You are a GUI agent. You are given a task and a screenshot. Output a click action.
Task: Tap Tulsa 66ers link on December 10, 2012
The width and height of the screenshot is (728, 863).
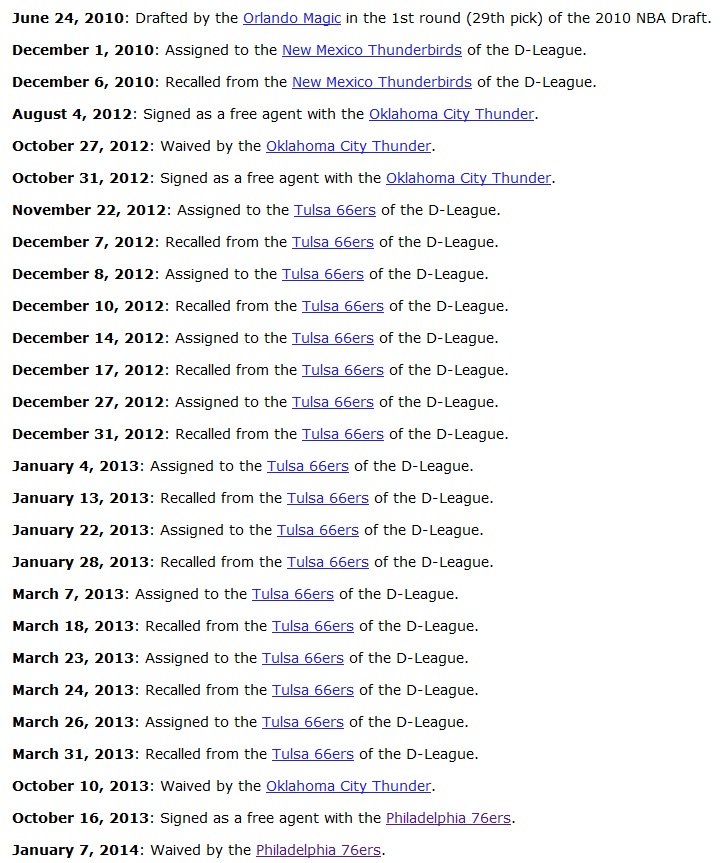point(342,306)
